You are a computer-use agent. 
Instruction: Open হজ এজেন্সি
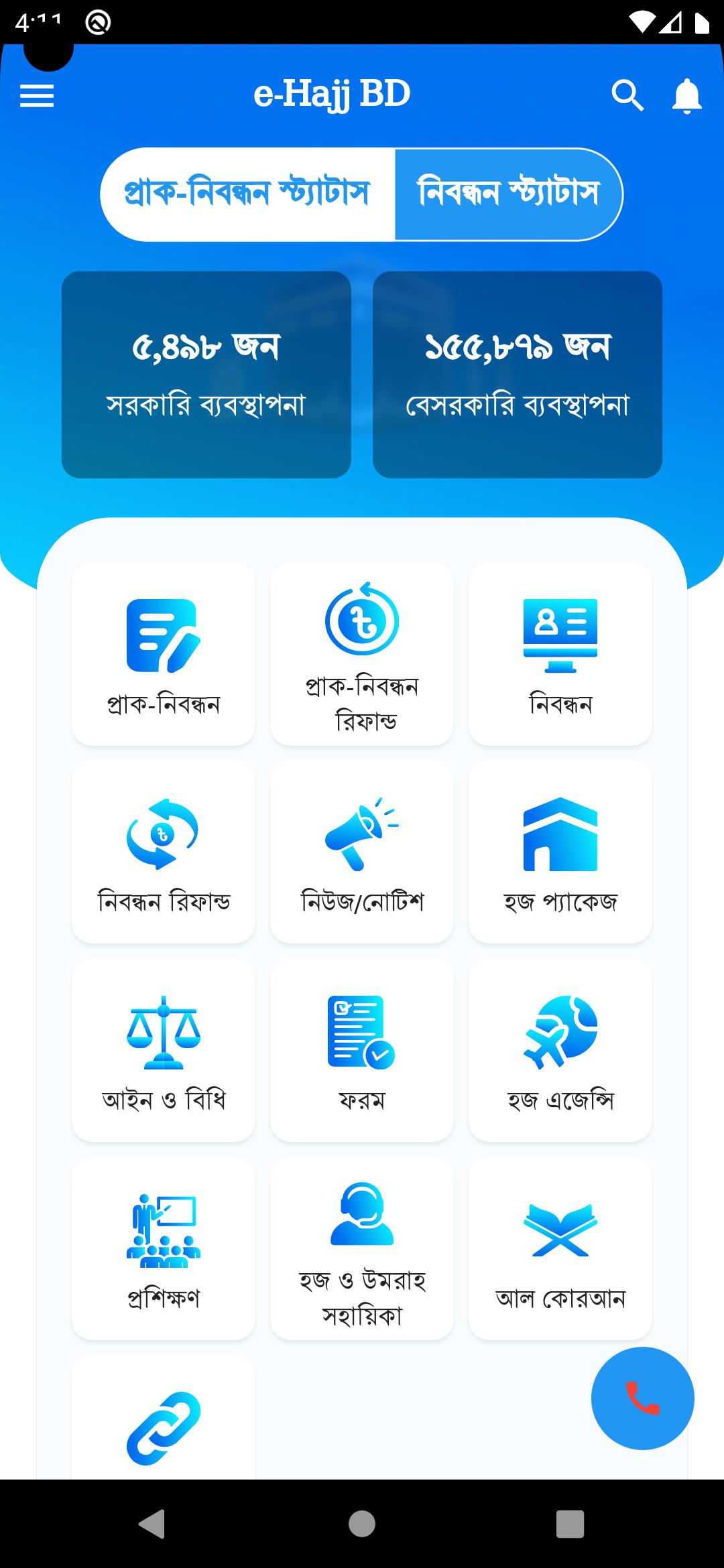pyautogui.click(x=560, y=1050)
